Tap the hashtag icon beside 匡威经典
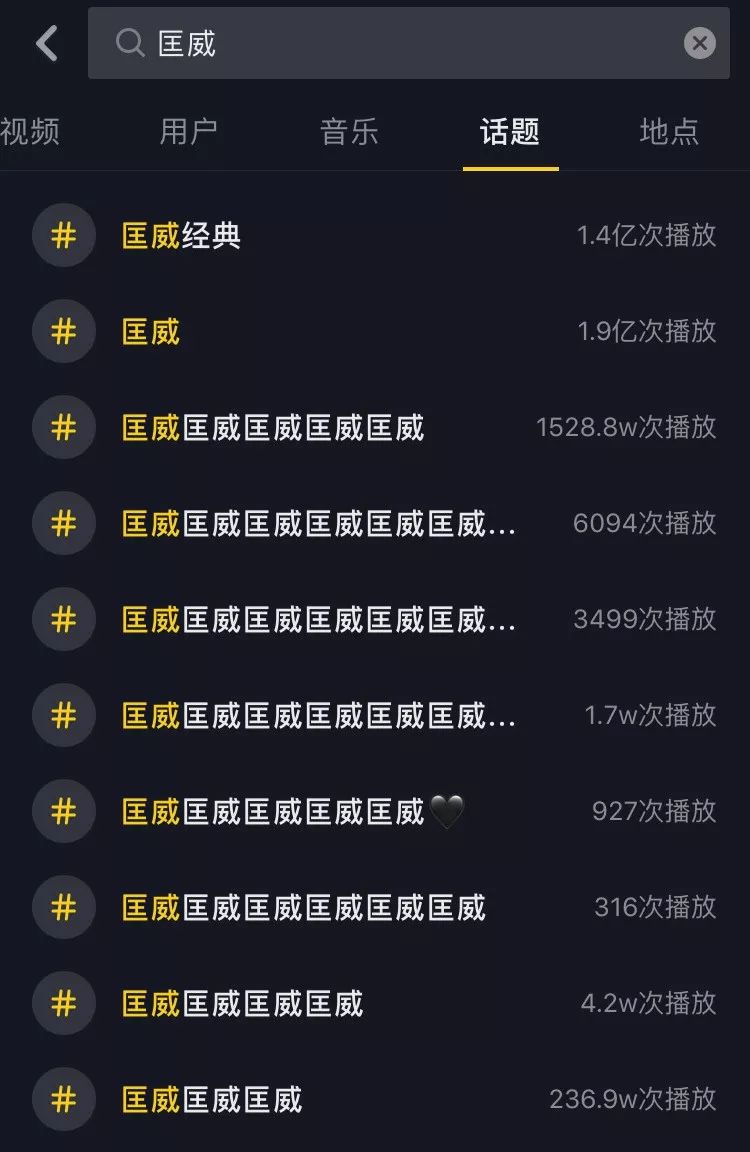Viewport: 750px width, 1152px height. tap(64, 236)
